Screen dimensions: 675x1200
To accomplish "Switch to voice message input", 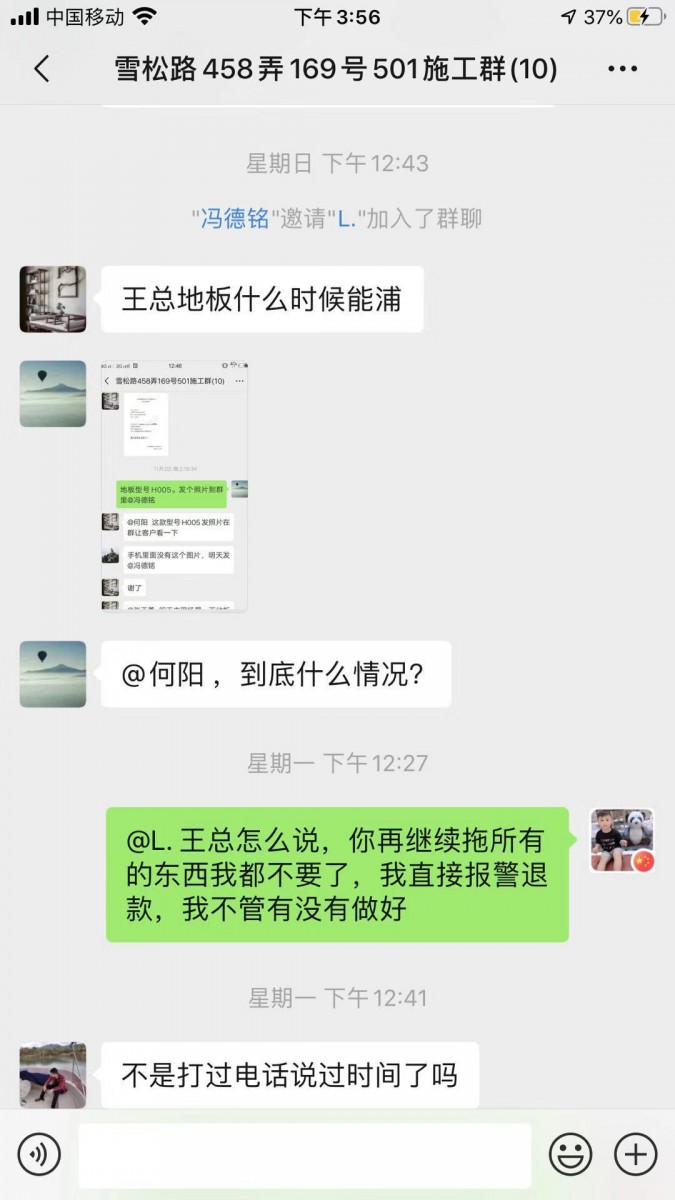I will pos(39,1154).
